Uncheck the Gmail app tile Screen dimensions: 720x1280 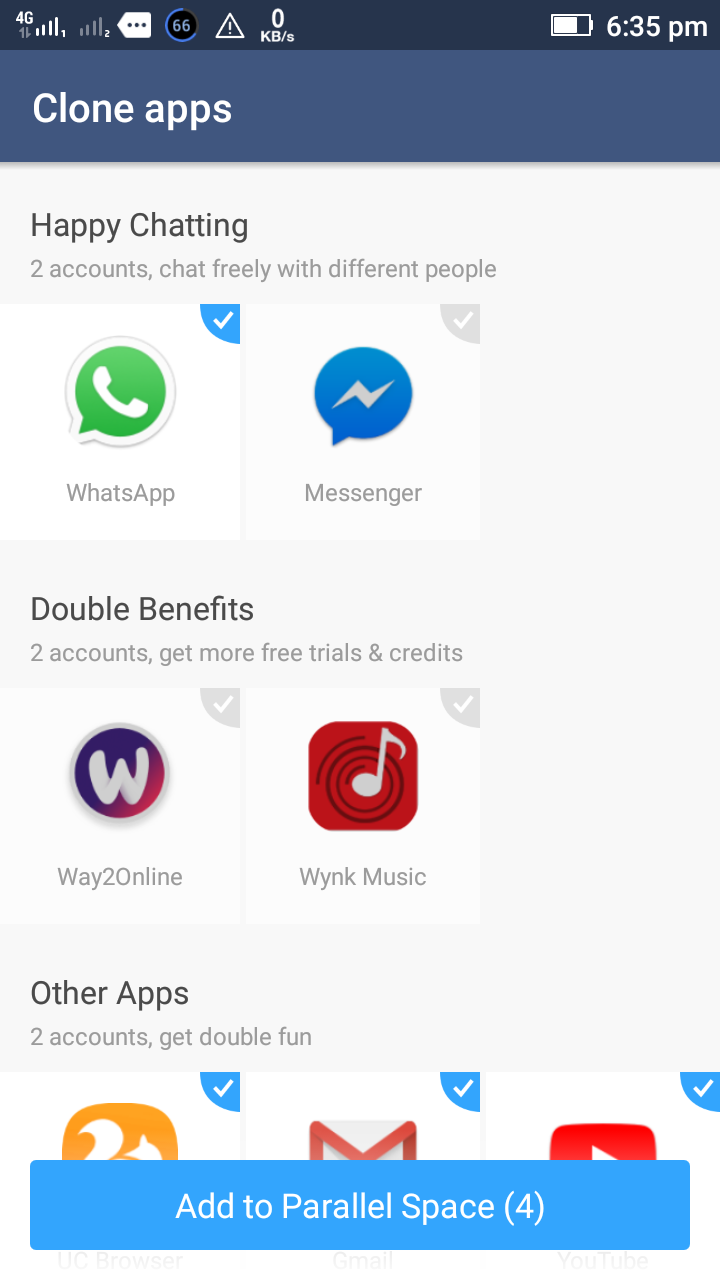pos(362,1115)
